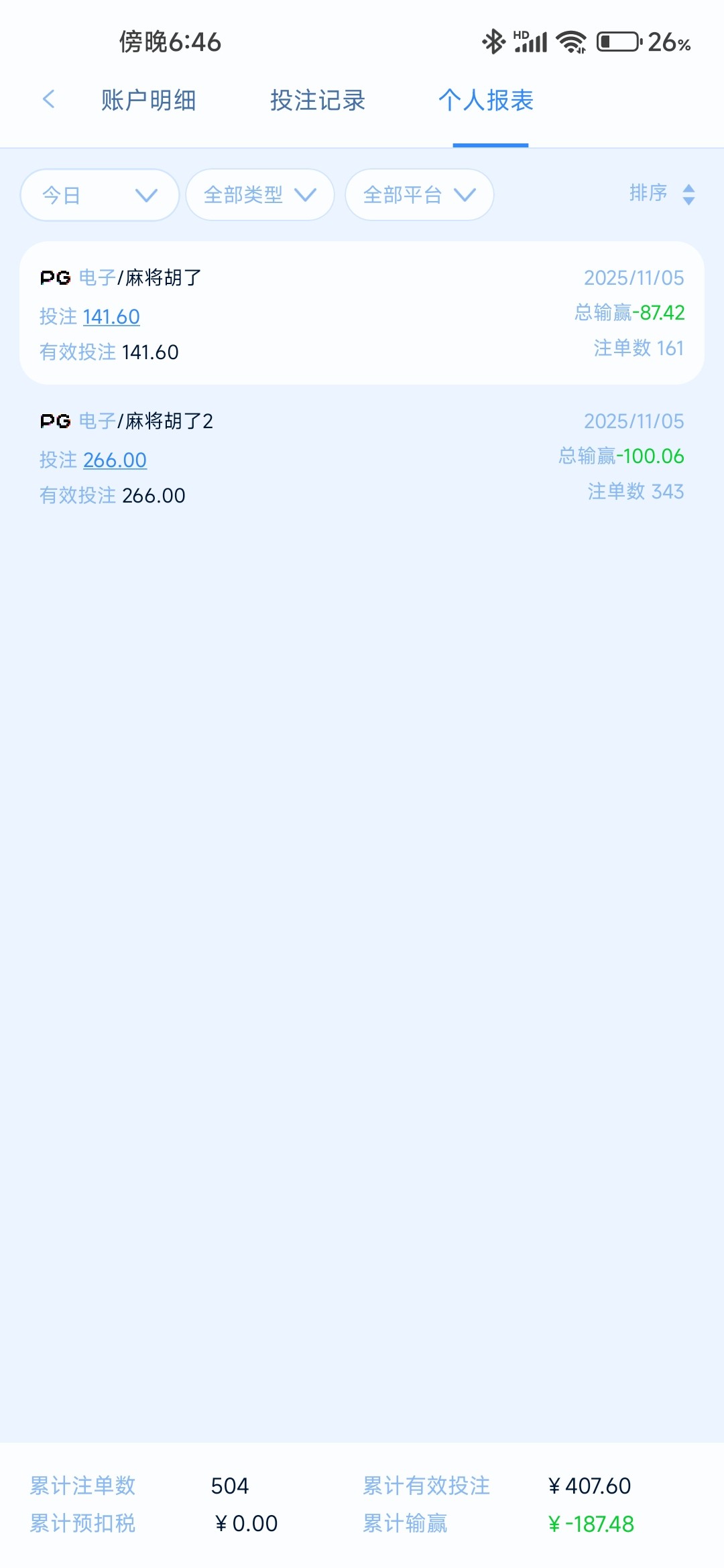Open the 141.60 bet amount link
Screen dimensions: 724x1568
(x=111, y=316)
